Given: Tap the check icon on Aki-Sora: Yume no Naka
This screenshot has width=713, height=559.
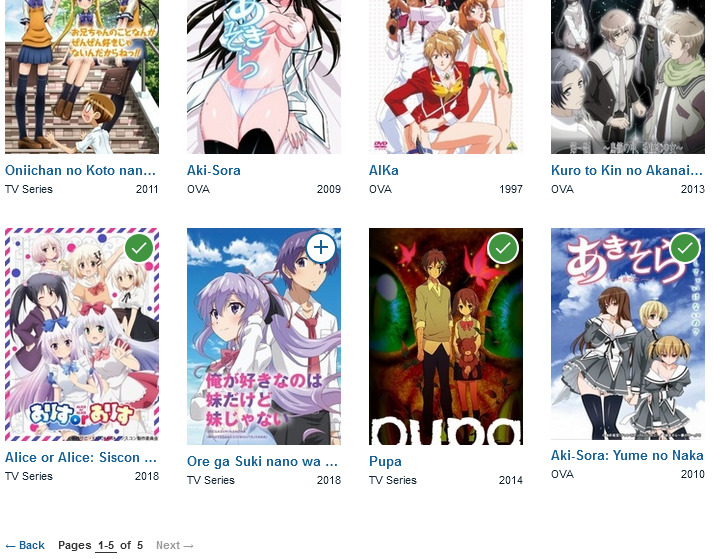Looking at the screenshot, I should tap(685, 247).
